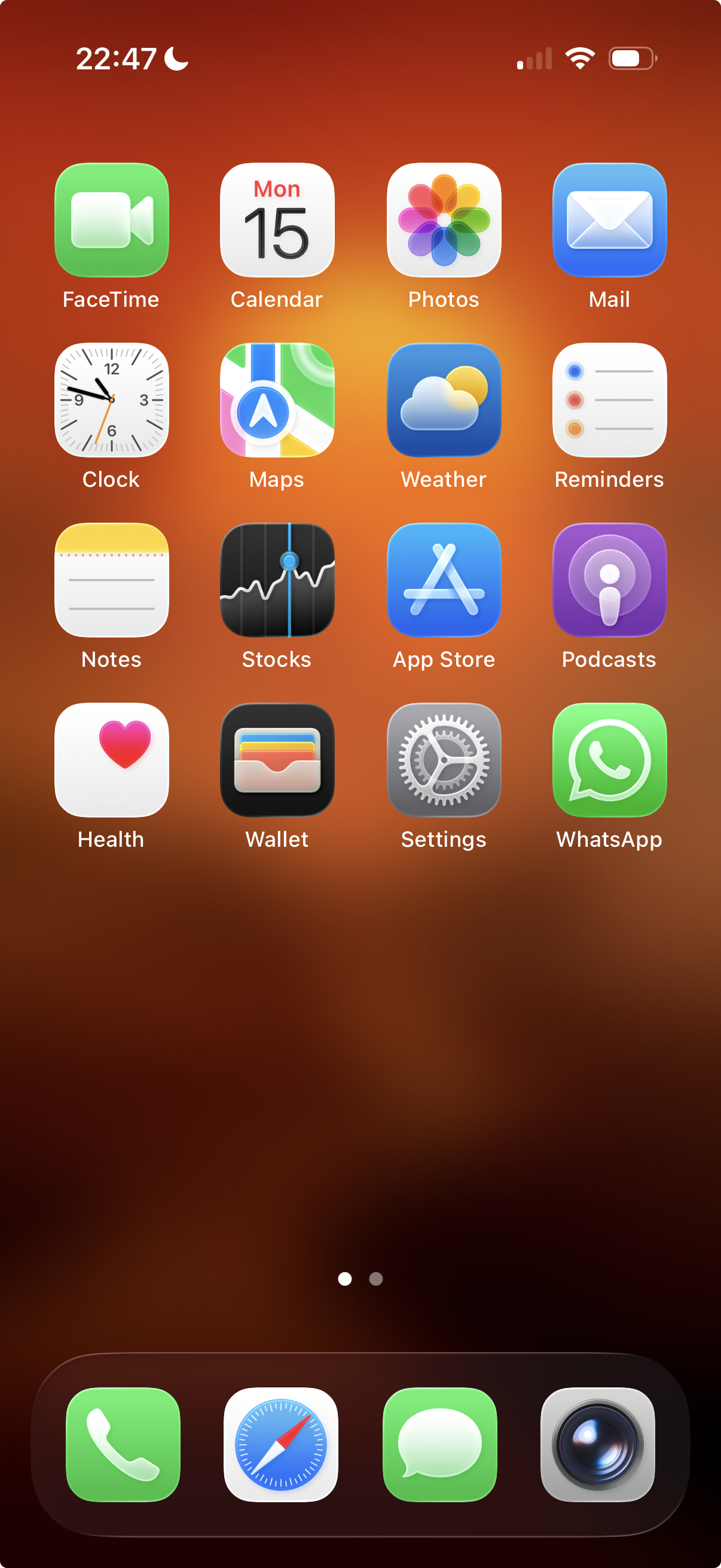
Task: Check the forecast in Weather
Action: [443, 400]
